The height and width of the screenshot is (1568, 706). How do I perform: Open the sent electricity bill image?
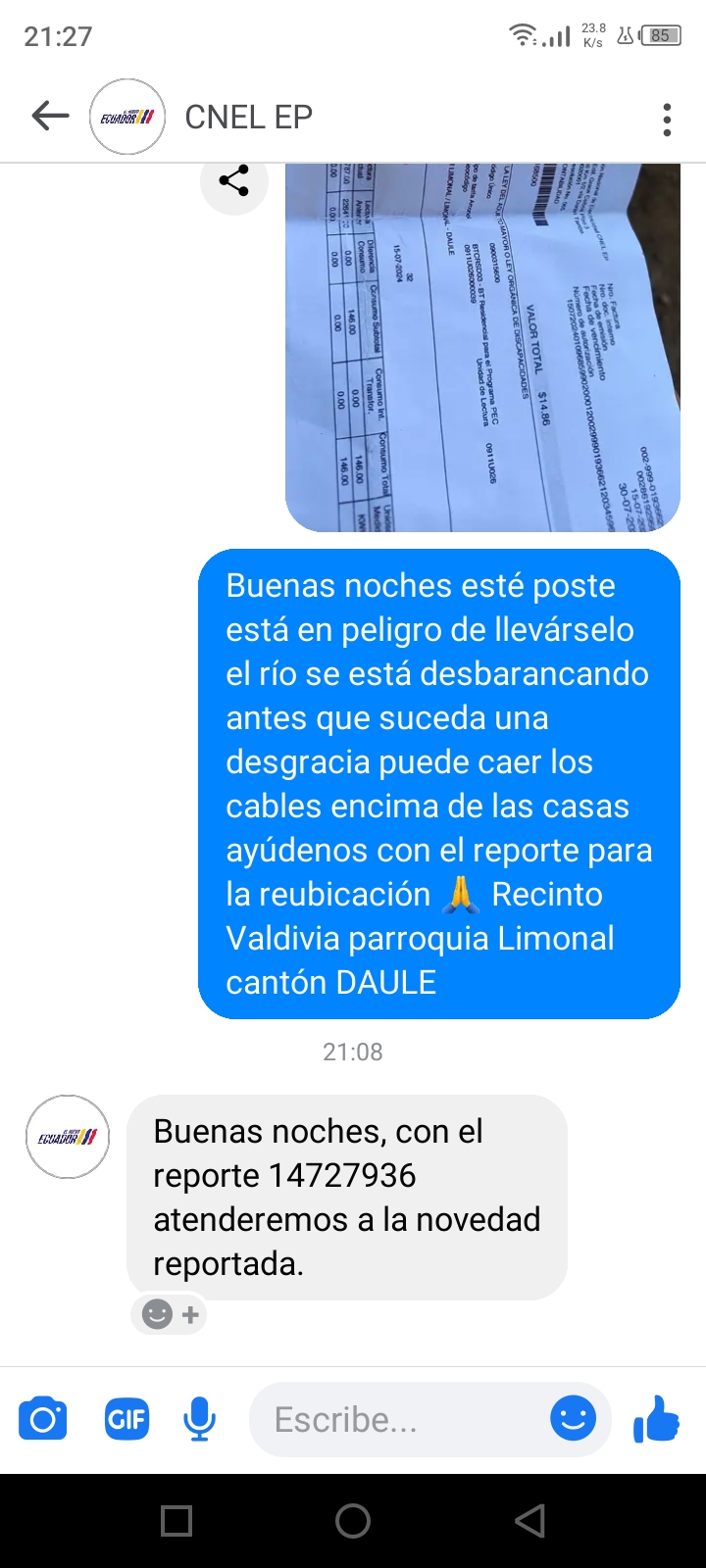(x=482, y=348)
